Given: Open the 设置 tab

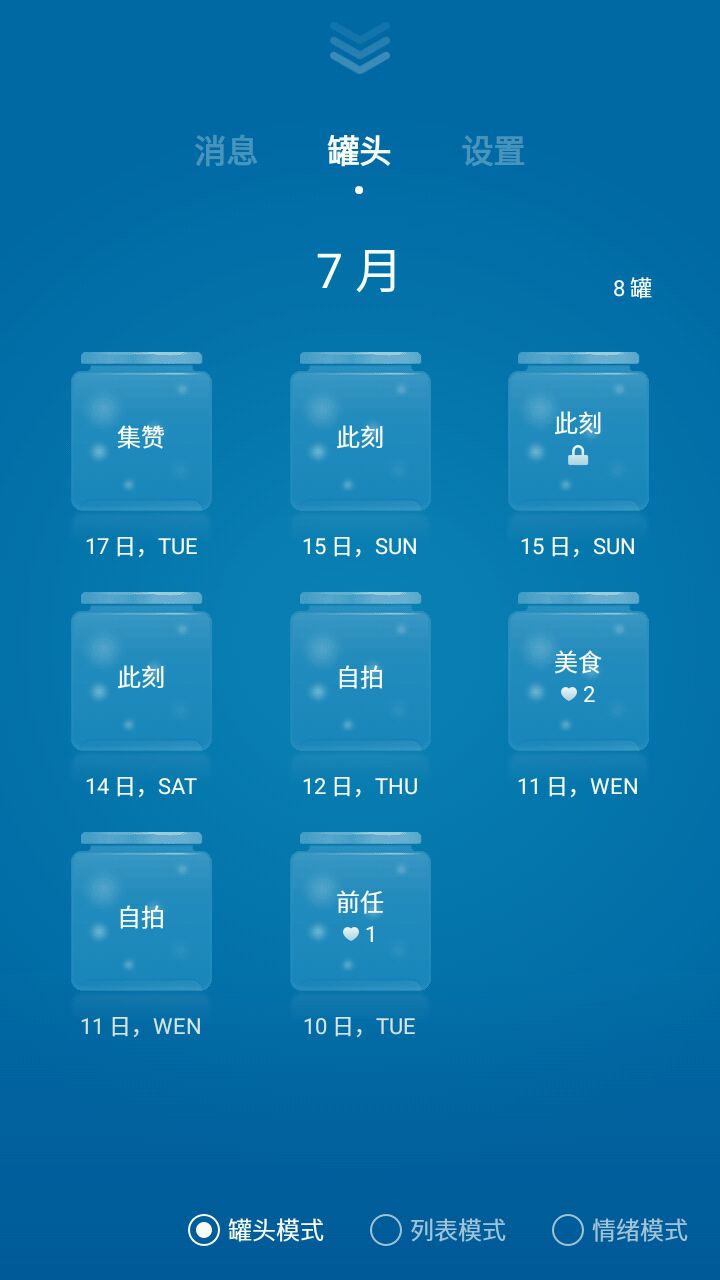Looking at the screenshot, I should pos(493,151).
